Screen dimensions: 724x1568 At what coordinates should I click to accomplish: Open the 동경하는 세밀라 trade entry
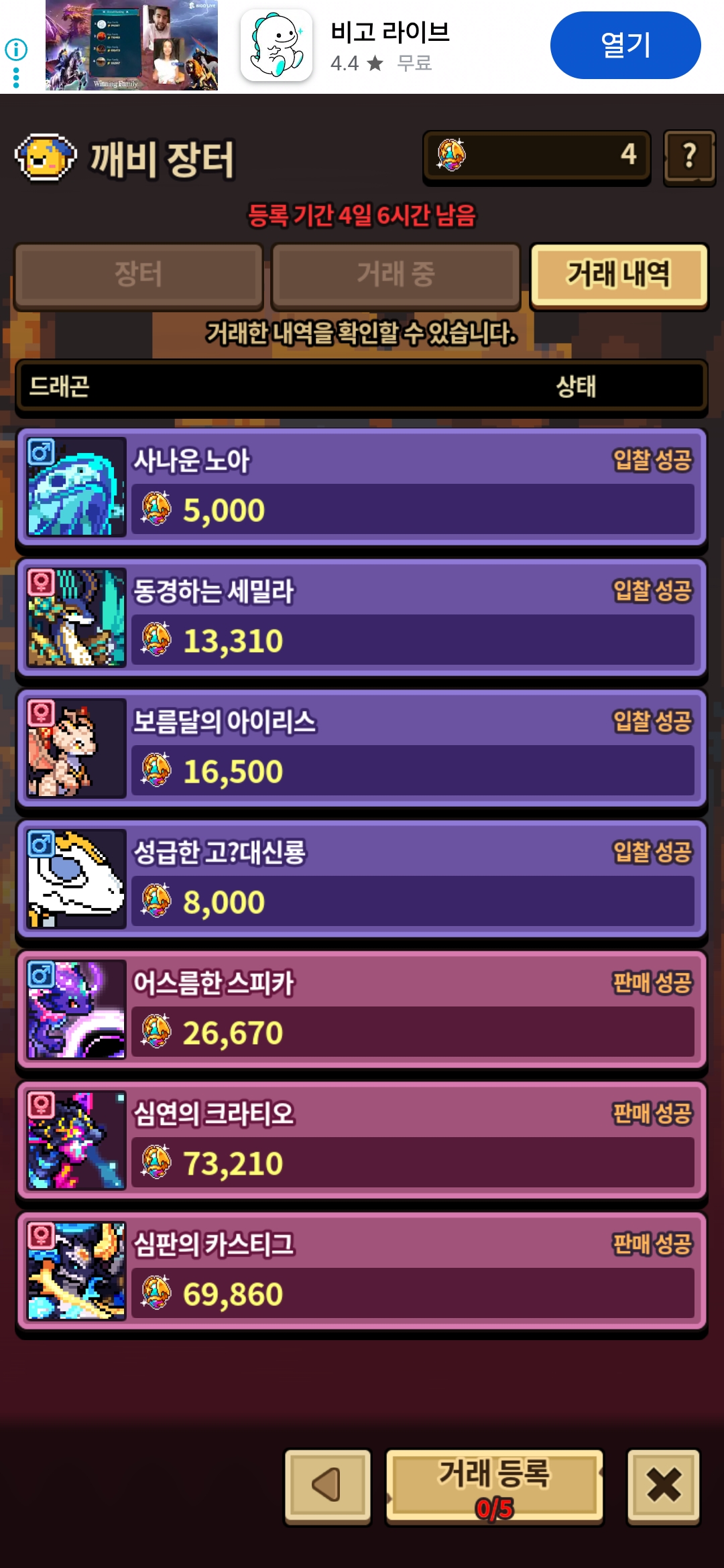tap(362, 618)
